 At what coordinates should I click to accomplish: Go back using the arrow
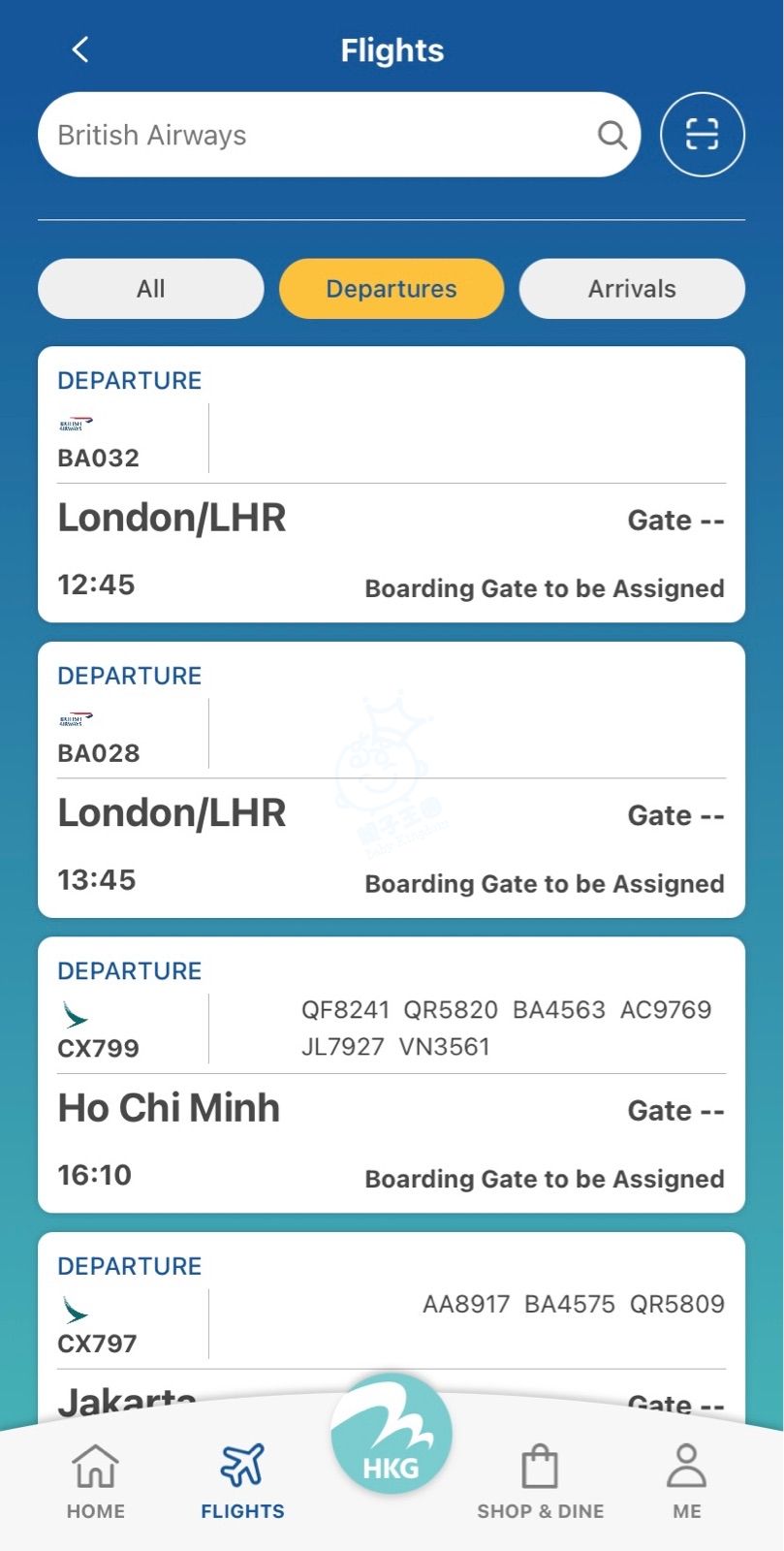80,49
